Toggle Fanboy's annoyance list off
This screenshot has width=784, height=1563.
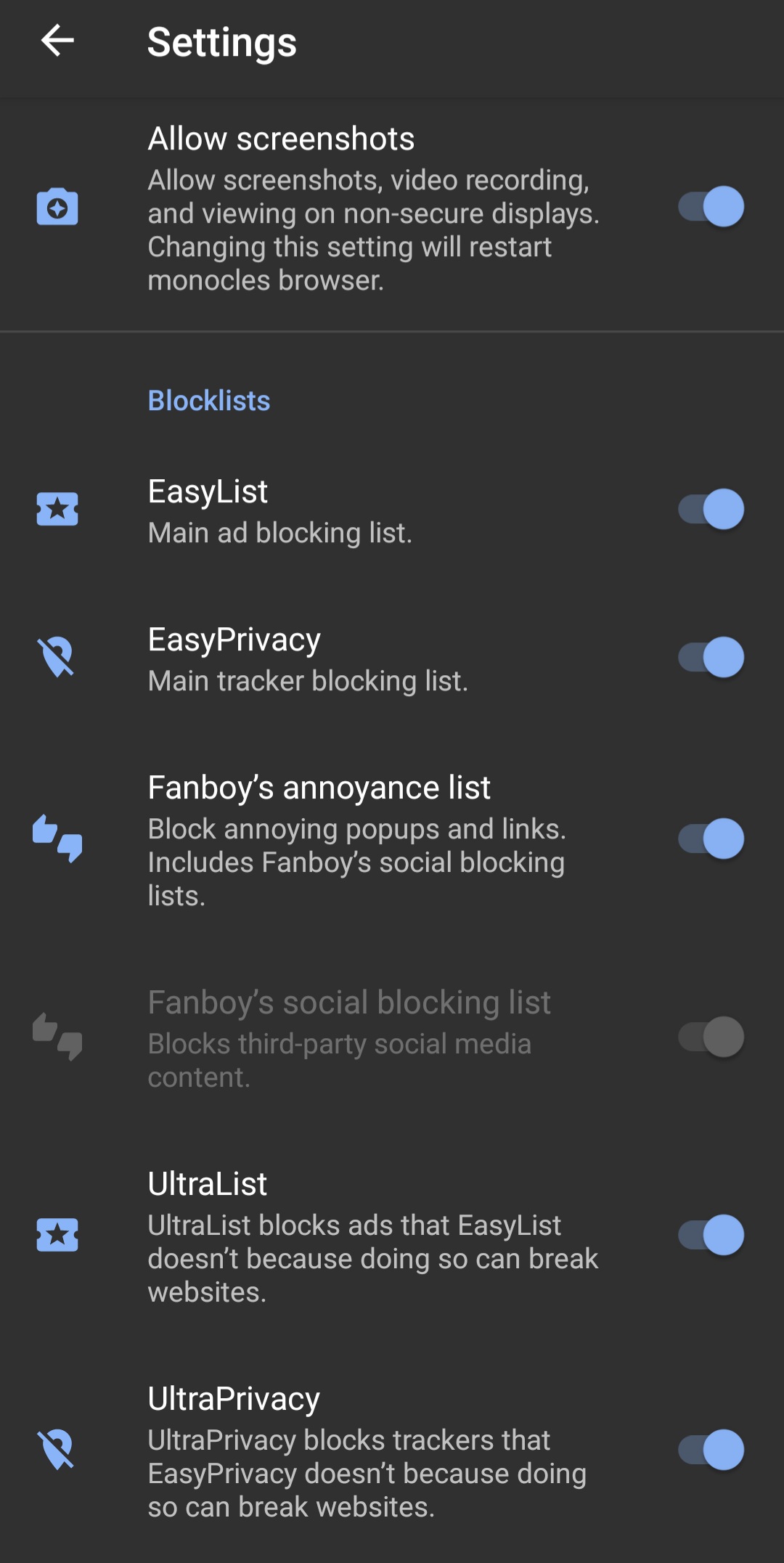711,838
